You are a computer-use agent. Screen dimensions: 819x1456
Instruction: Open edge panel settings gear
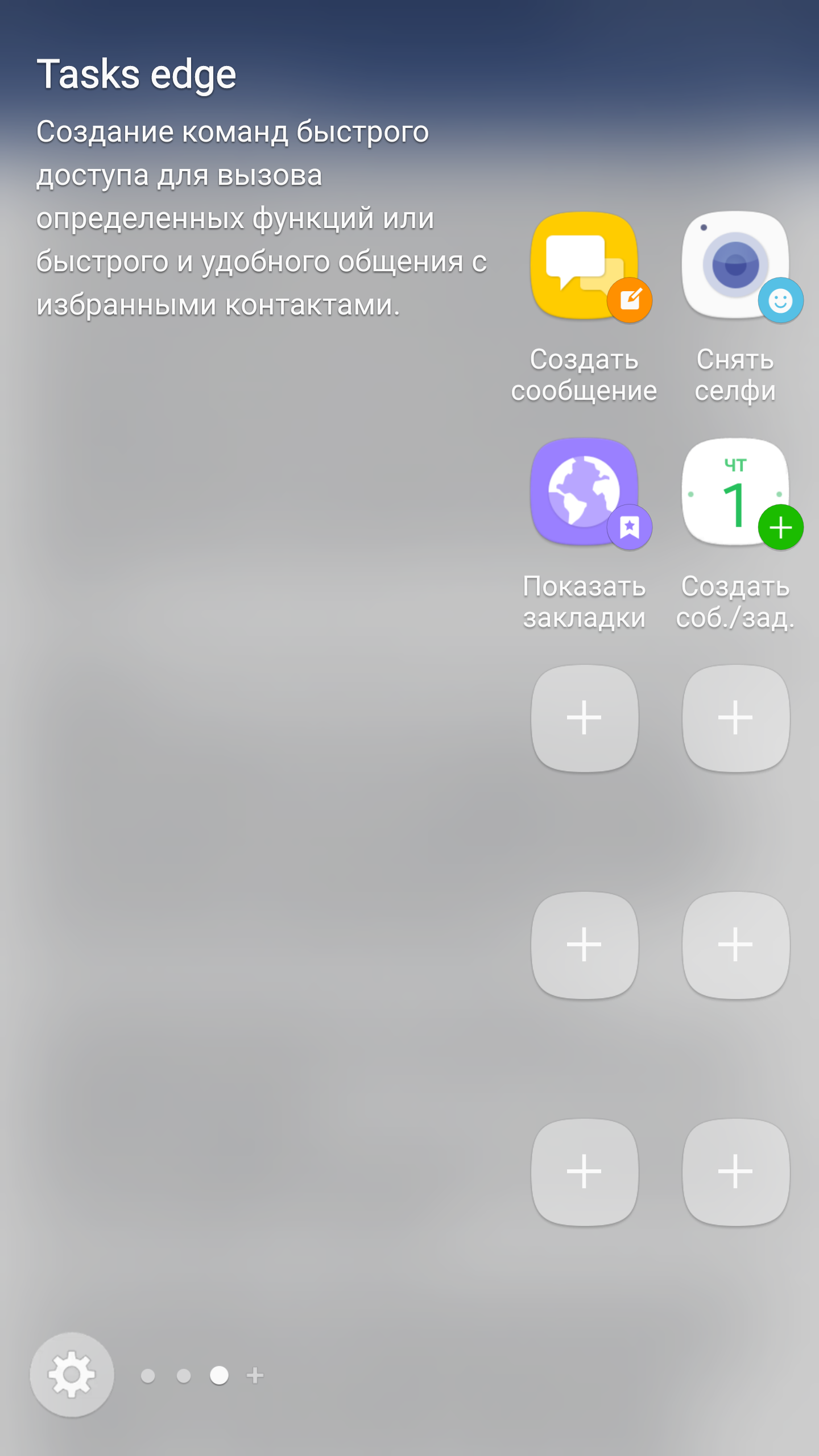coord(72,1375)
